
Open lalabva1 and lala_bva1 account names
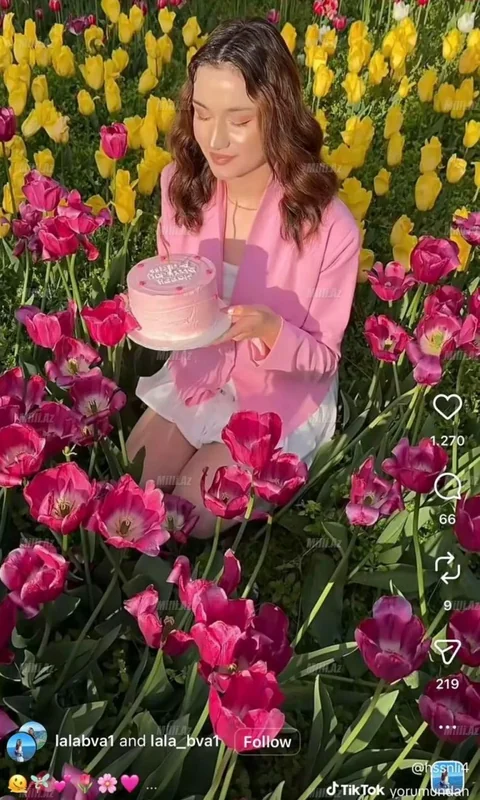coord(137,741)
